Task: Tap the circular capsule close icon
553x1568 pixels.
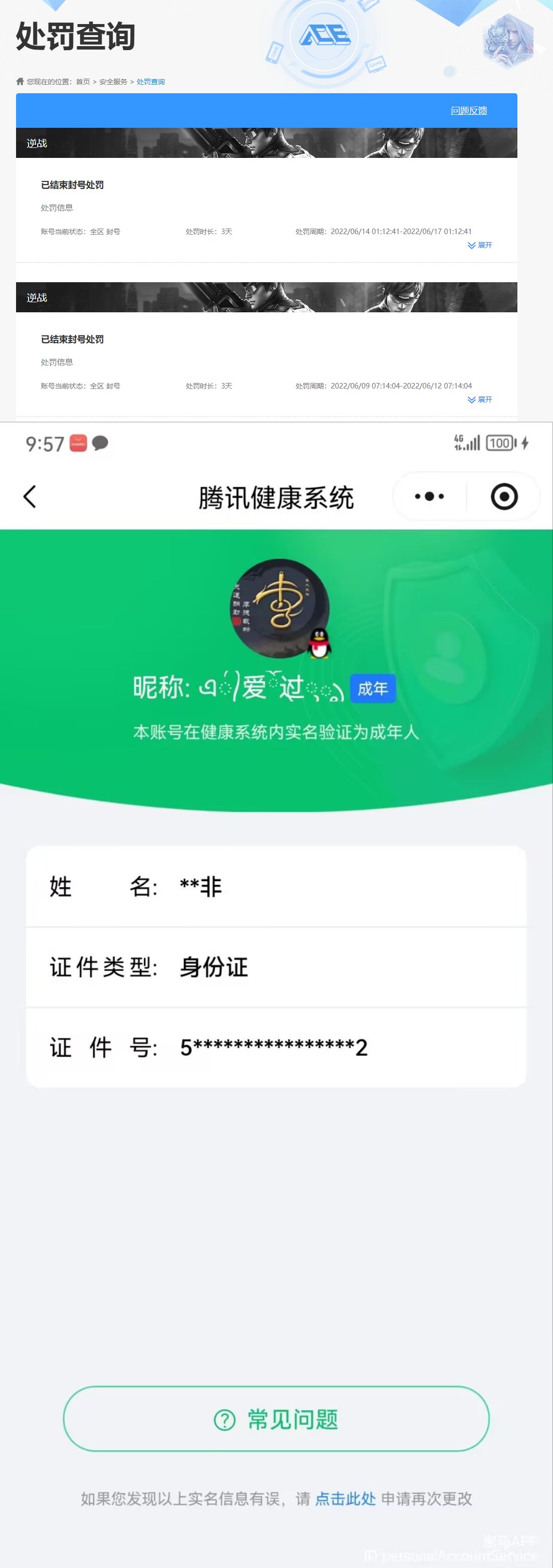Action: point(503,496)
